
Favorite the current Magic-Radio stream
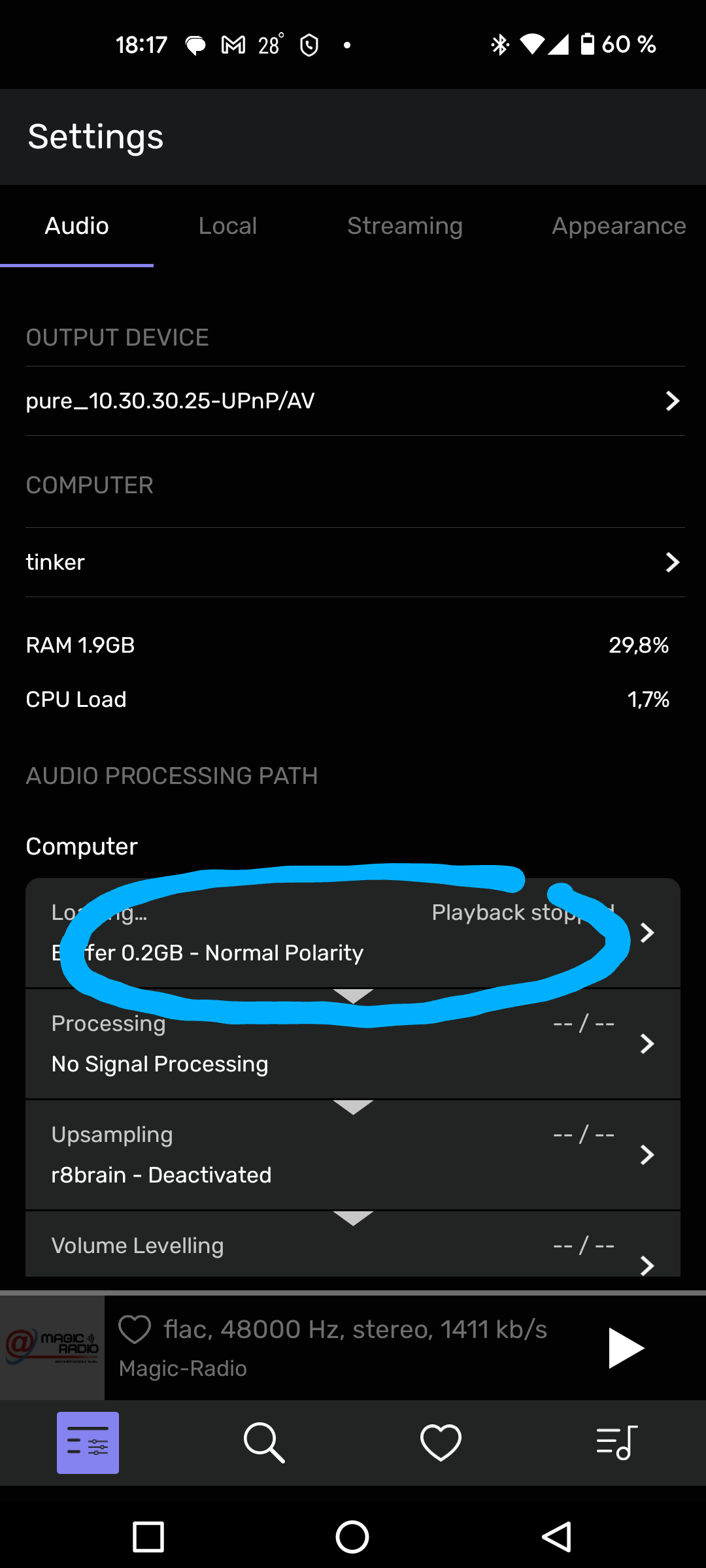click(x=135, y=1330)
